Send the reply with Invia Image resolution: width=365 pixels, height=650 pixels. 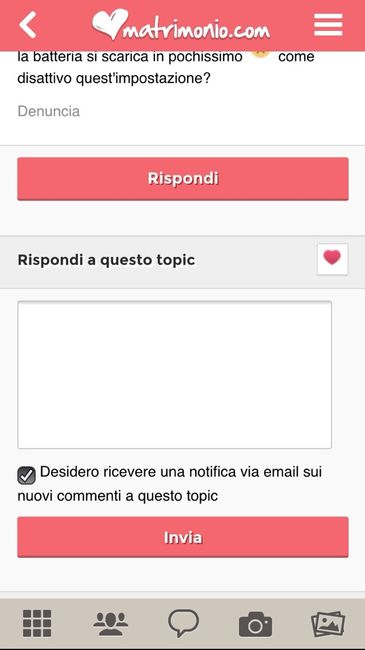coord(183,537)
